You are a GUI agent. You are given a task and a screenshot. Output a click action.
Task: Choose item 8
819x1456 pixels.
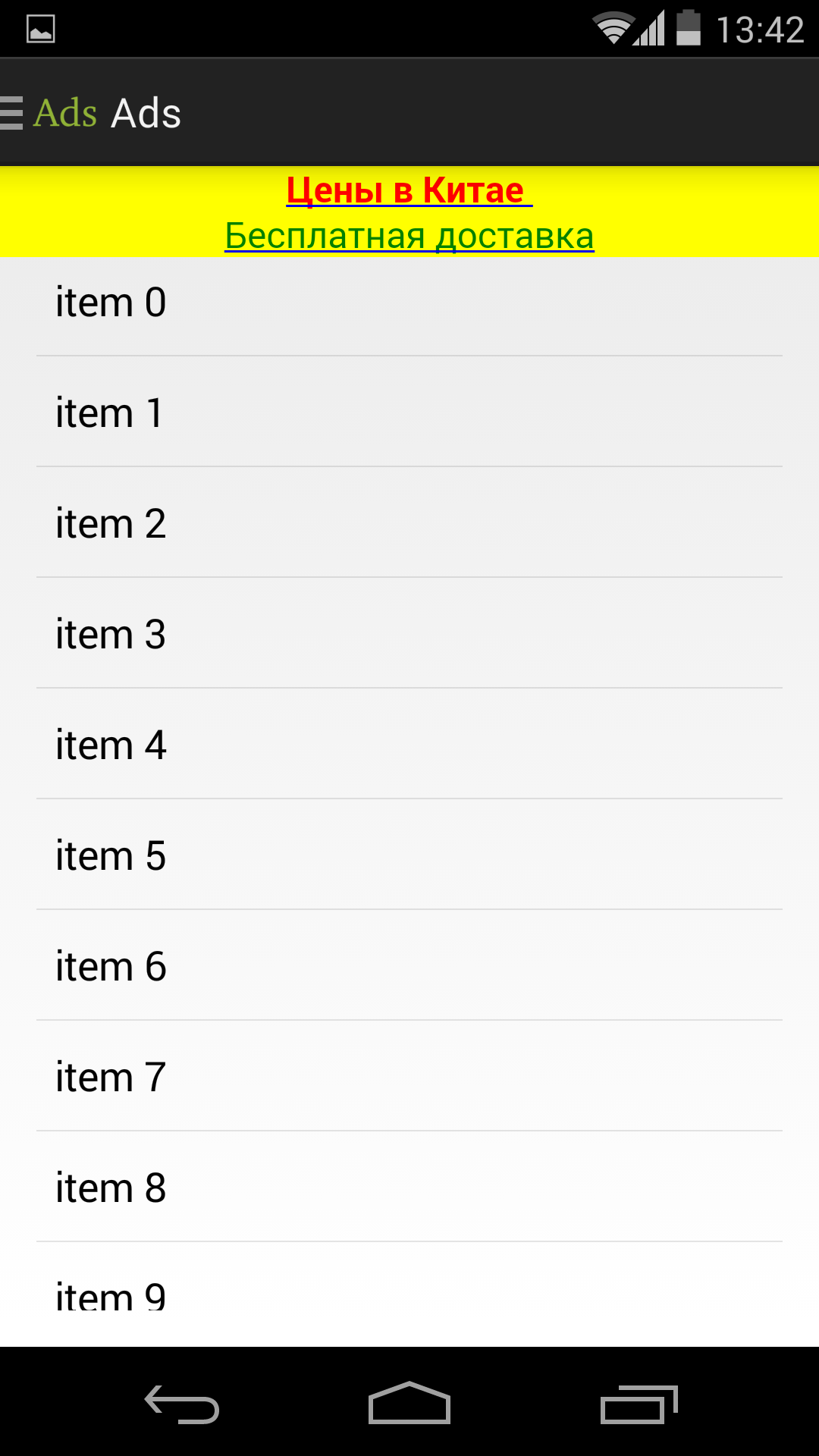coord(409,1188)
